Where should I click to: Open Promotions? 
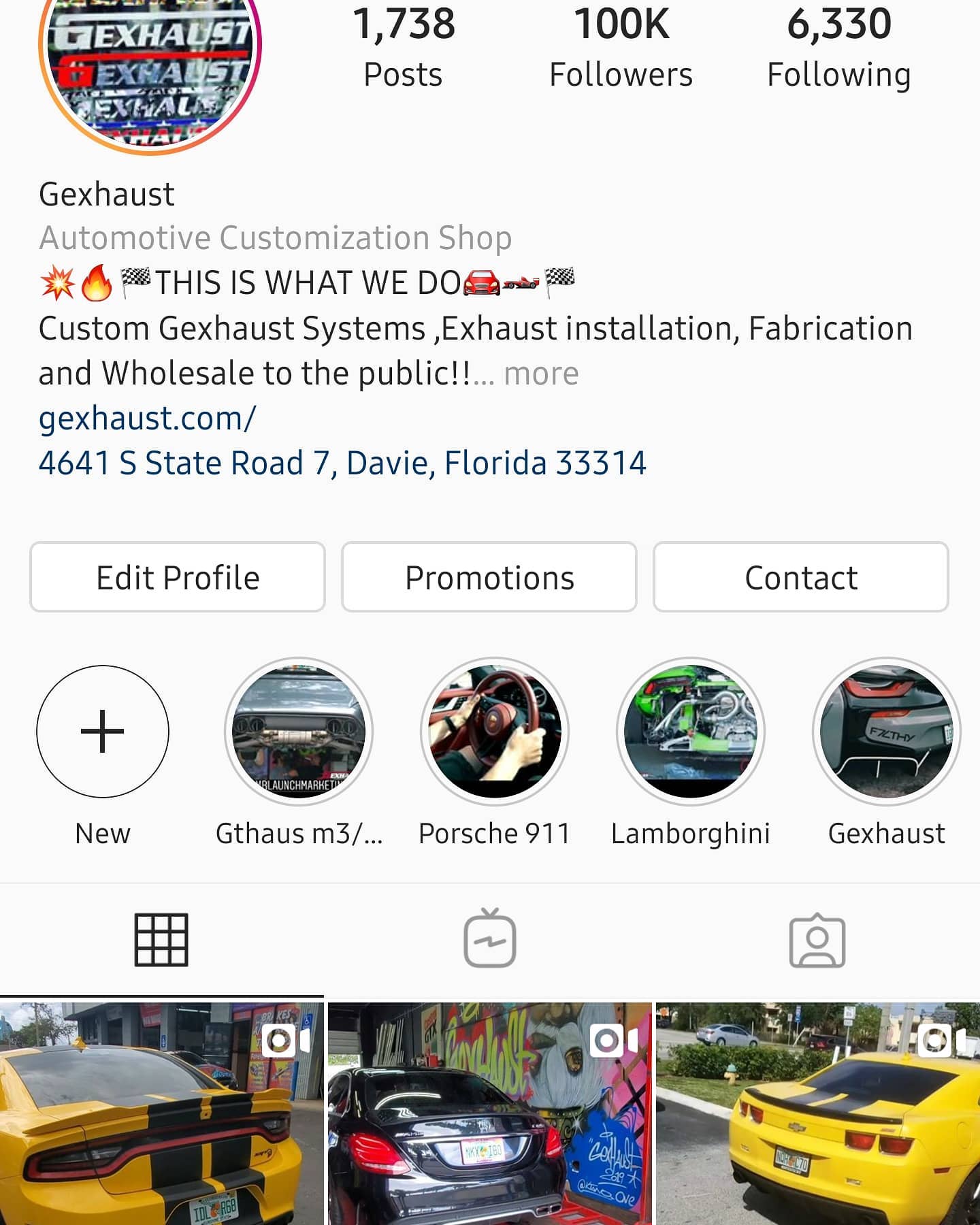489,577
